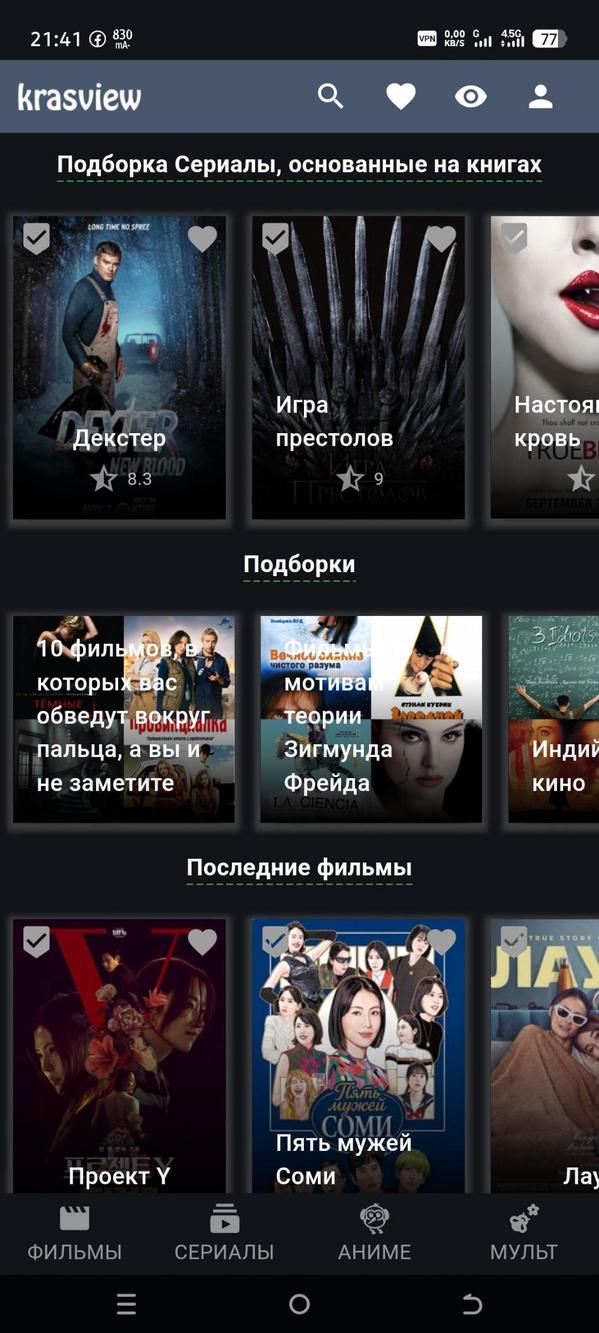This screenshot has height=1333, width=599.
Task: Open the Проект Y movie card
Action: click(x=119, y=1056)
